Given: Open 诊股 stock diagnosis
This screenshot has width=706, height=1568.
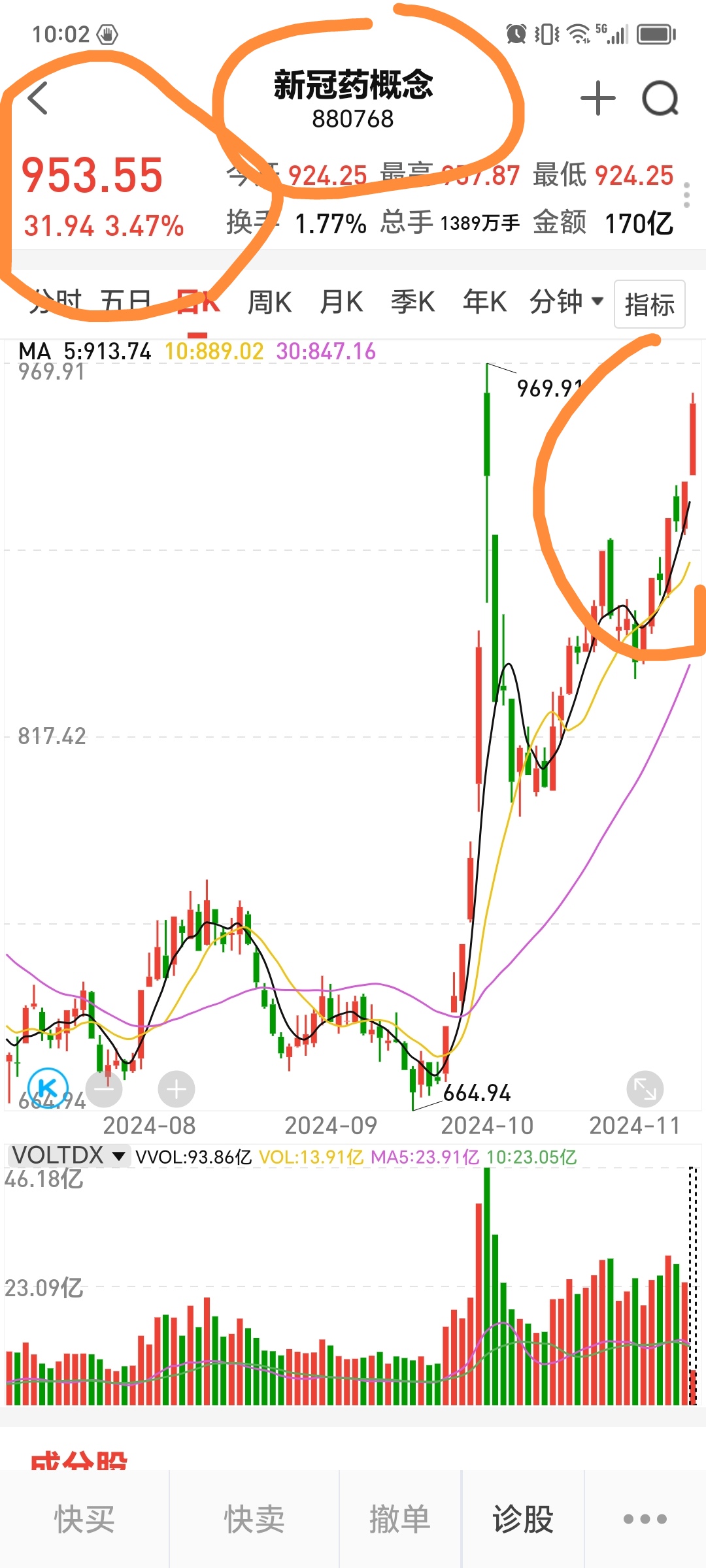Looking at the screenshot, I should pyautogui.click(x=523, y=1518).
